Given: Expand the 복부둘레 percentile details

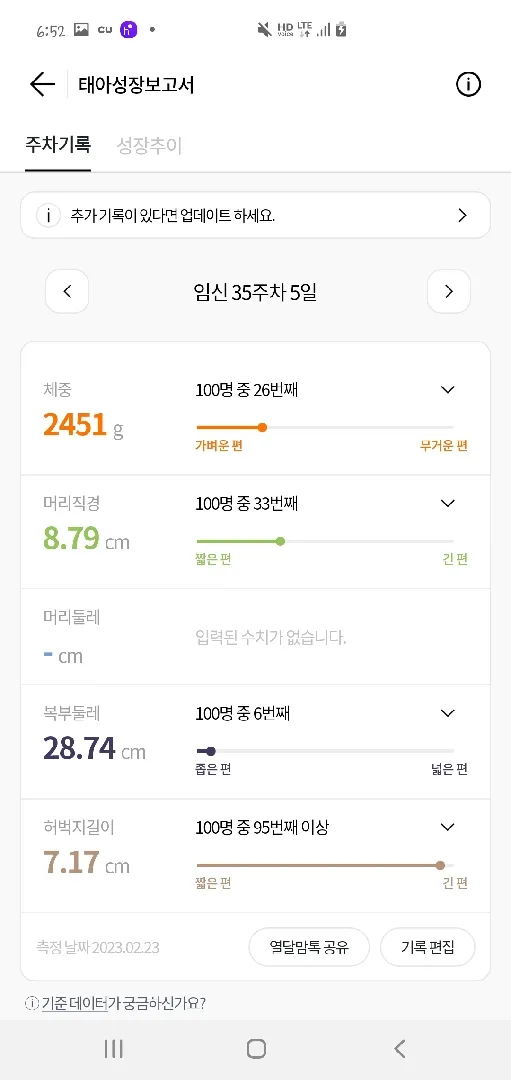Looking at the screenshot, I should click(448, 713).
